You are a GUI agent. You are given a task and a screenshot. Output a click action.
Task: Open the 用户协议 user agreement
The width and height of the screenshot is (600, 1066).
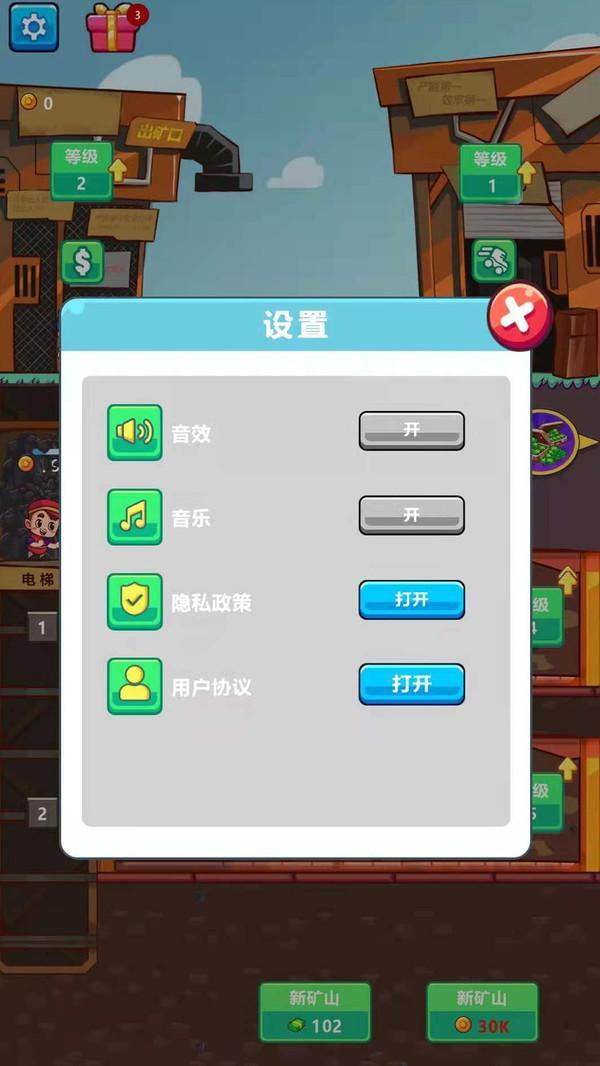coord(411,684)
